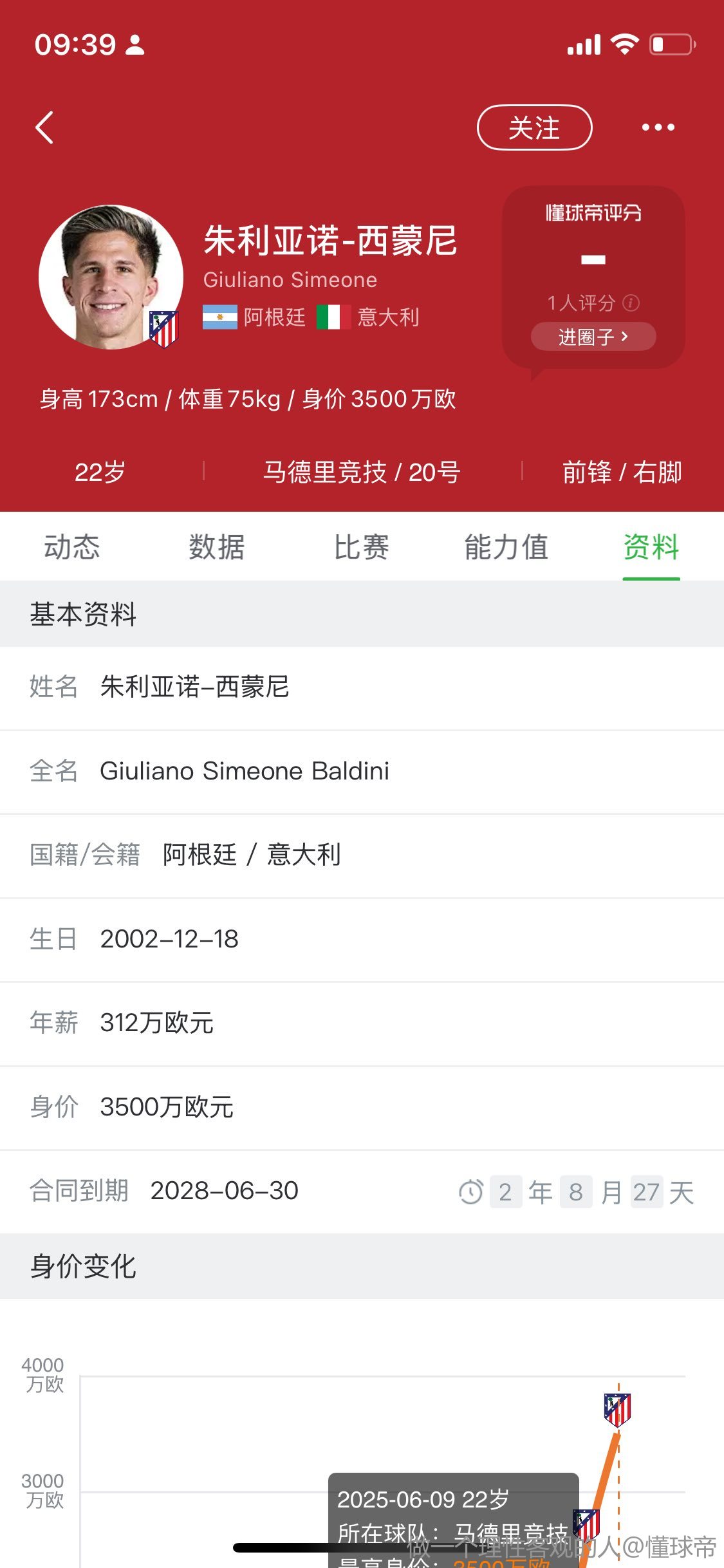Tap the info icon beside 1人评分

click(x=631, y=303)
